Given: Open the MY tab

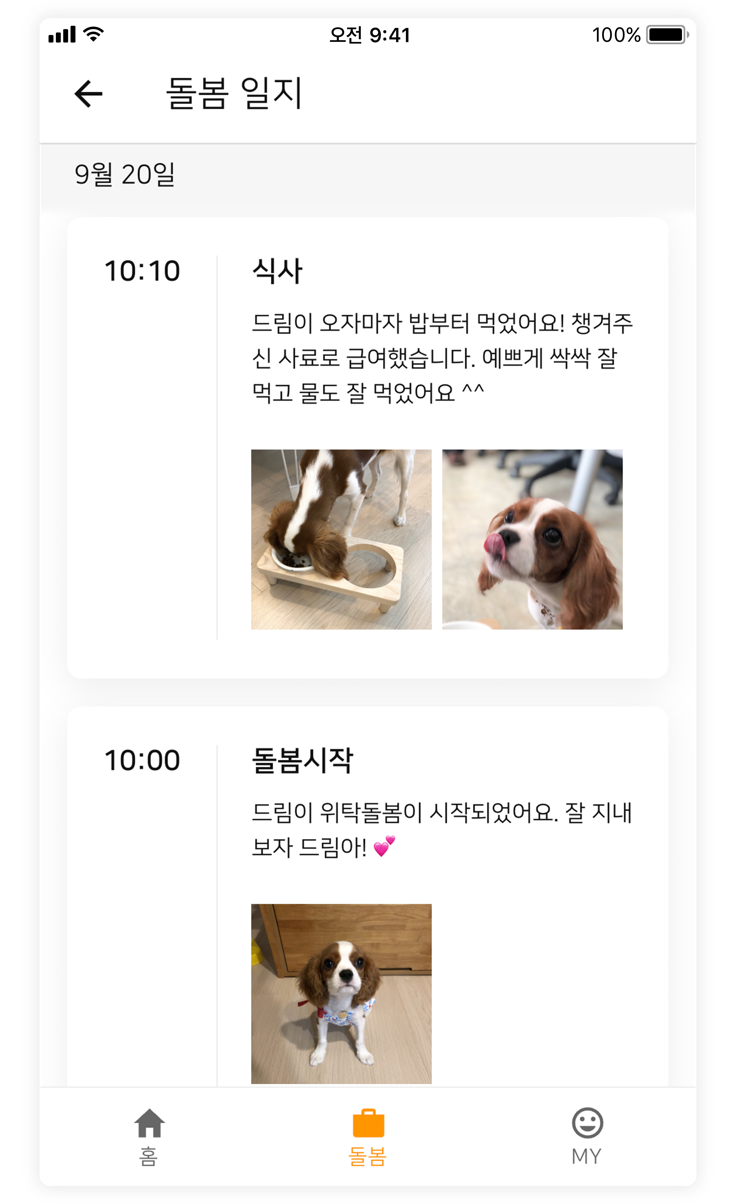Looking at the screenshot, I should tap(587, 1136).
